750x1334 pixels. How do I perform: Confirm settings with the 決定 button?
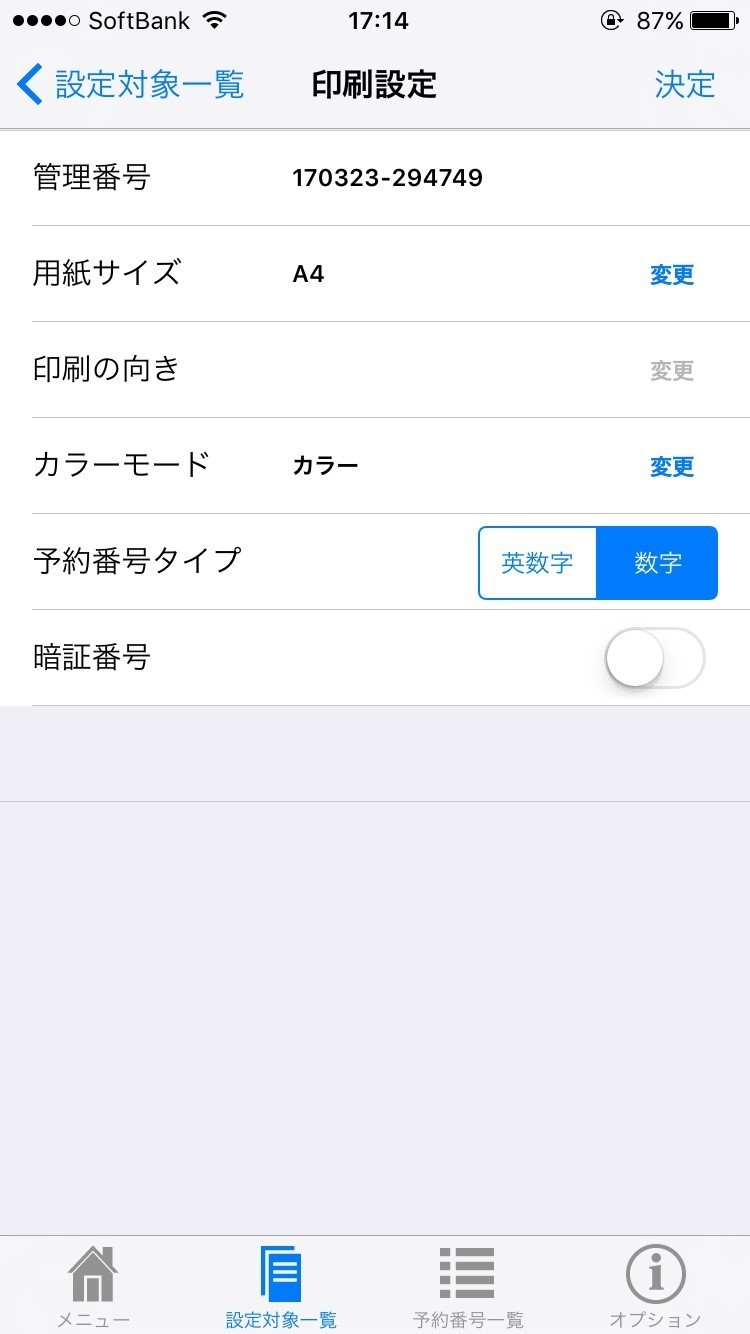click(x=684, y=85)
